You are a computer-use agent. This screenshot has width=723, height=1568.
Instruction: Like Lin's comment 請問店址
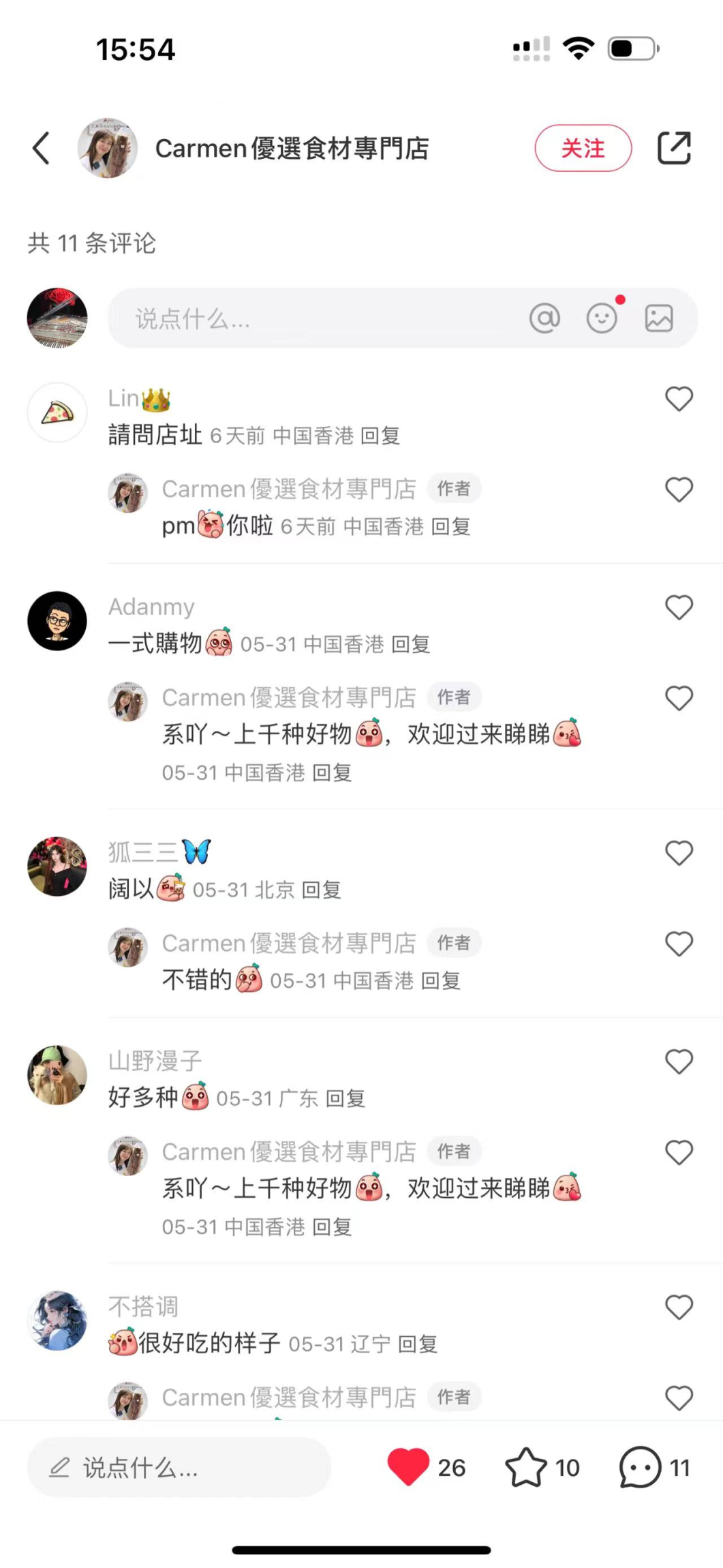click(x=679, y=399)
